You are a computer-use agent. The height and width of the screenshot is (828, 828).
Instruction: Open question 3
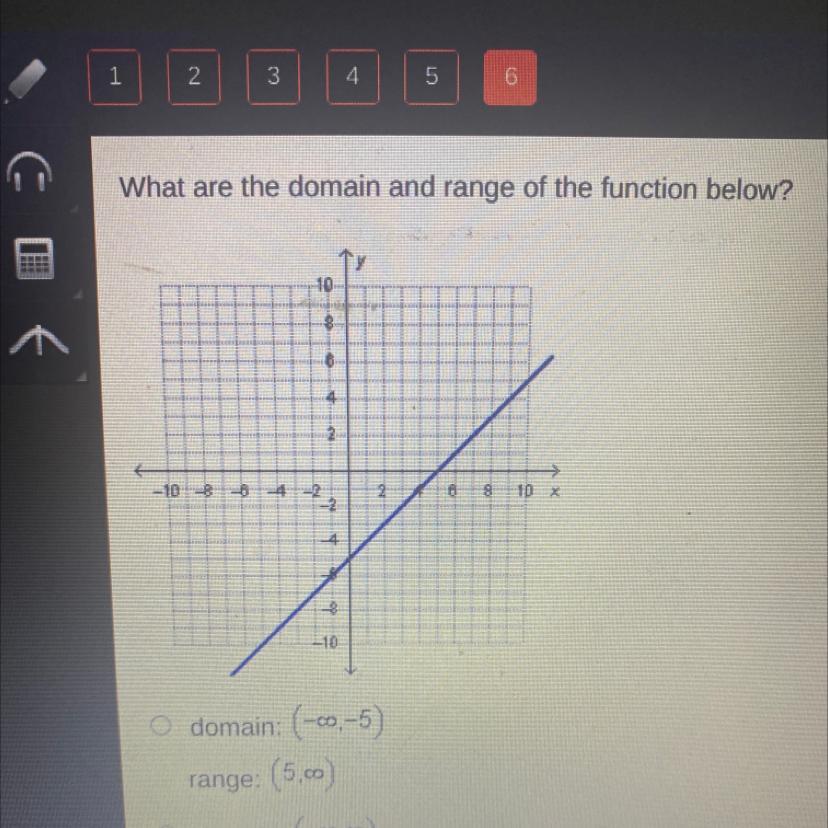click(x=271, y=78)
